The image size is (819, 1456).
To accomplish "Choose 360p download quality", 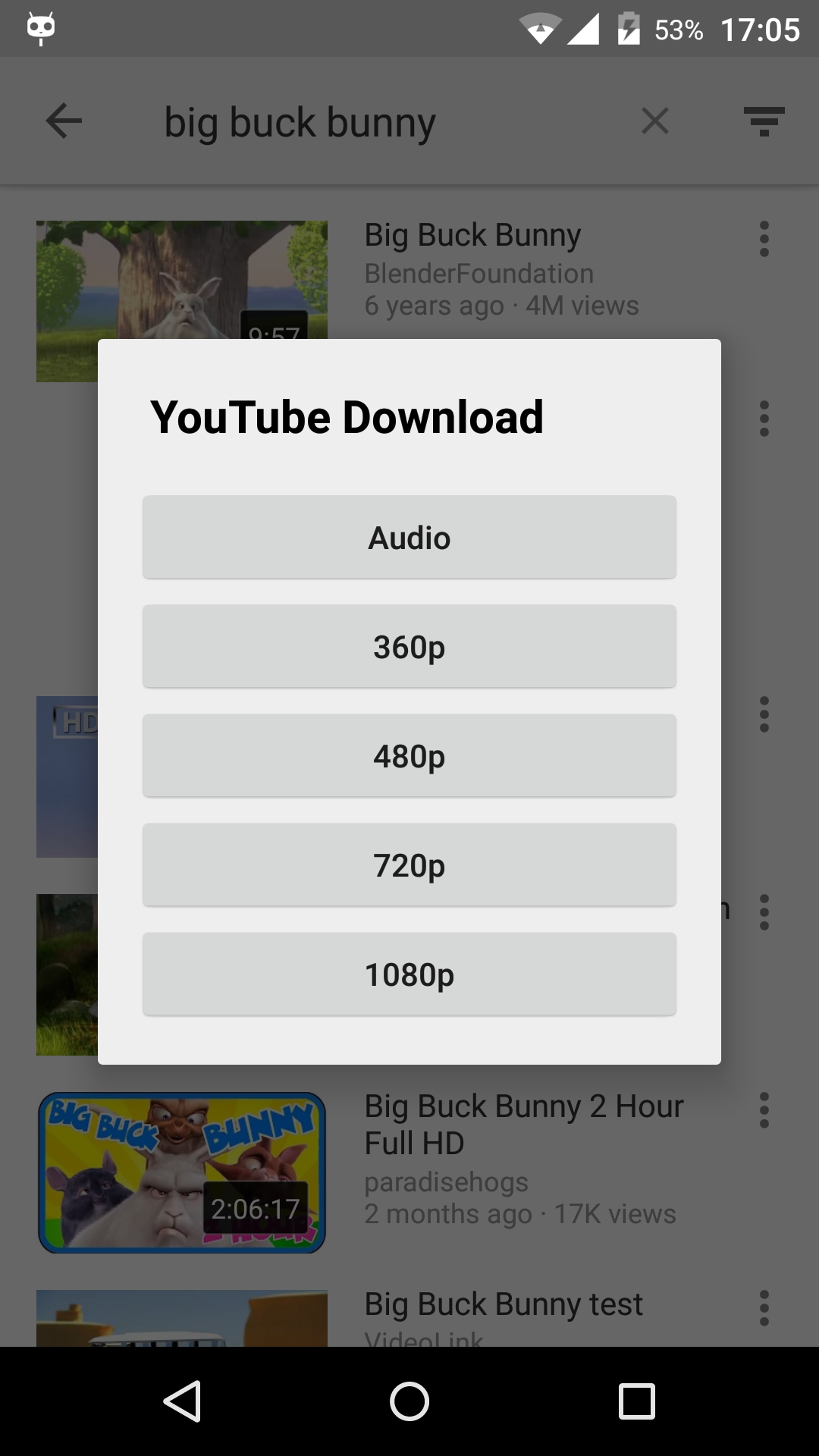I will click(x=409, y=647).
